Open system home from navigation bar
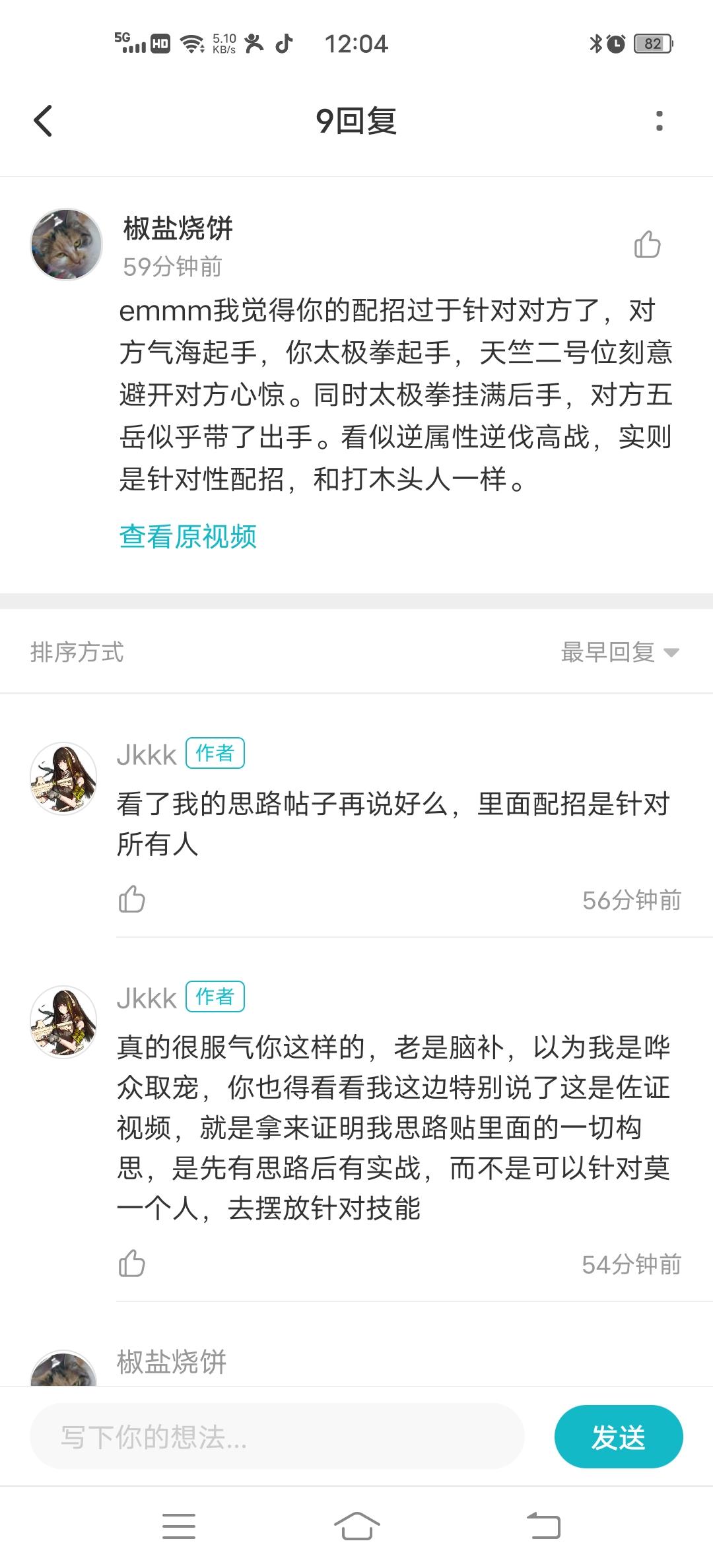This screenshot has width=713, height=1568. 356,1526
